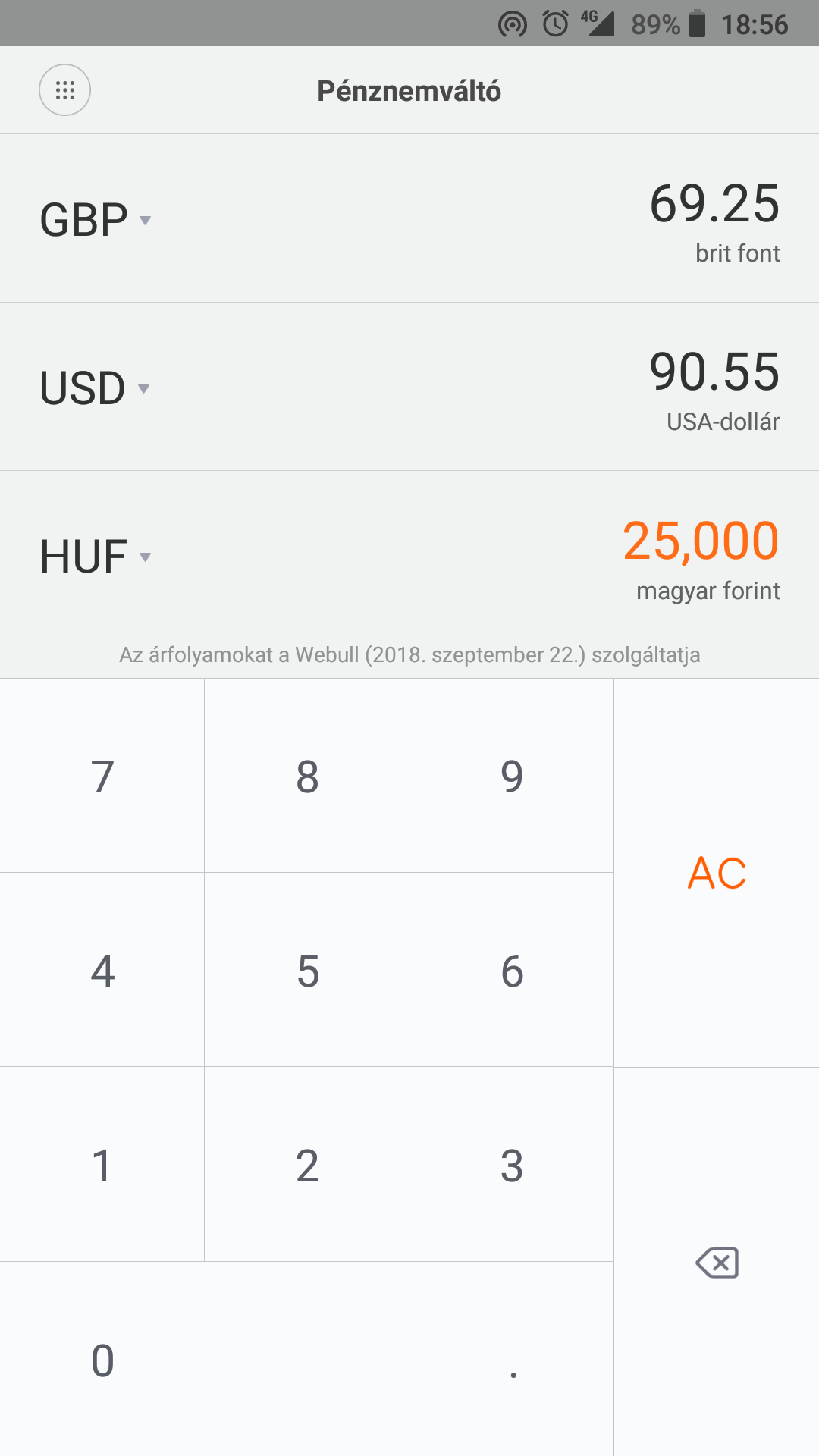
Task: Enter digit 0 on keypad
Action: (102, 1360)
